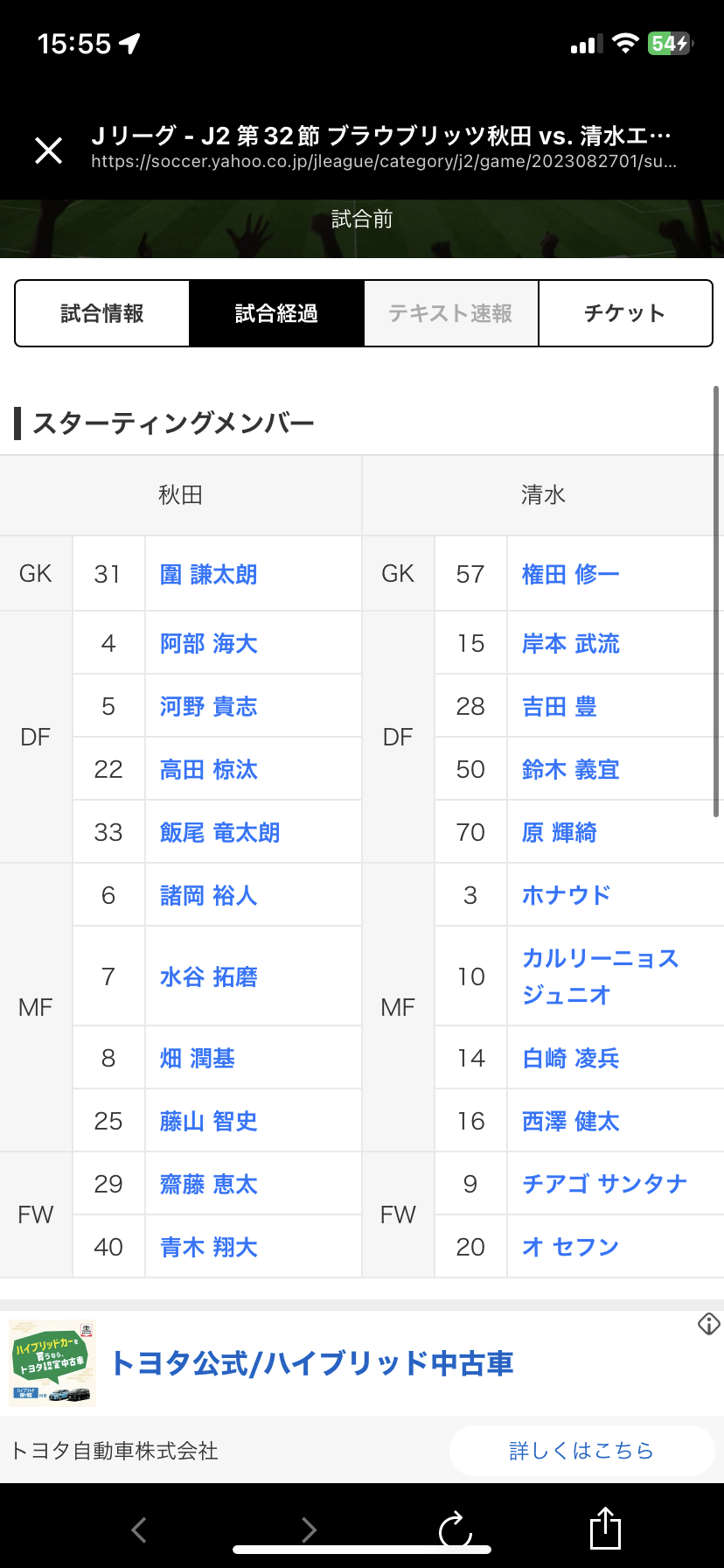Screen dimensions: 724x1568
Task: Open the ad info icon
Action: pyautogui.click(x=708, y=1324)
